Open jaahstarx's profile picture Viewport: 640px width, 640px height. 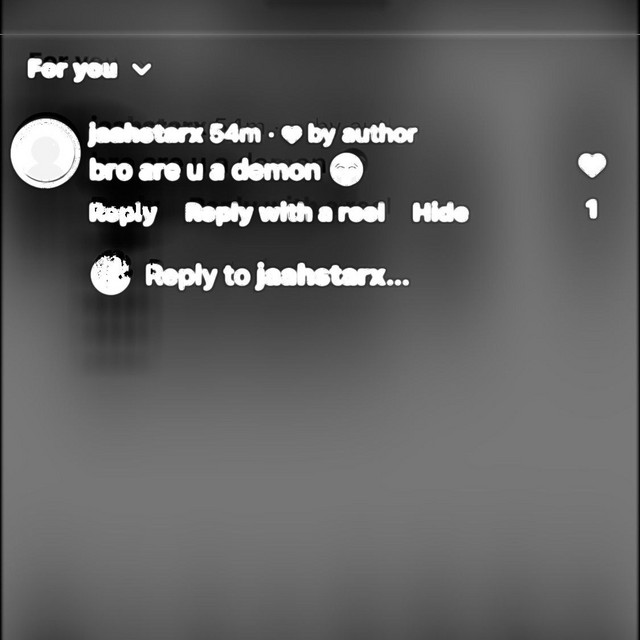[45, 152]
